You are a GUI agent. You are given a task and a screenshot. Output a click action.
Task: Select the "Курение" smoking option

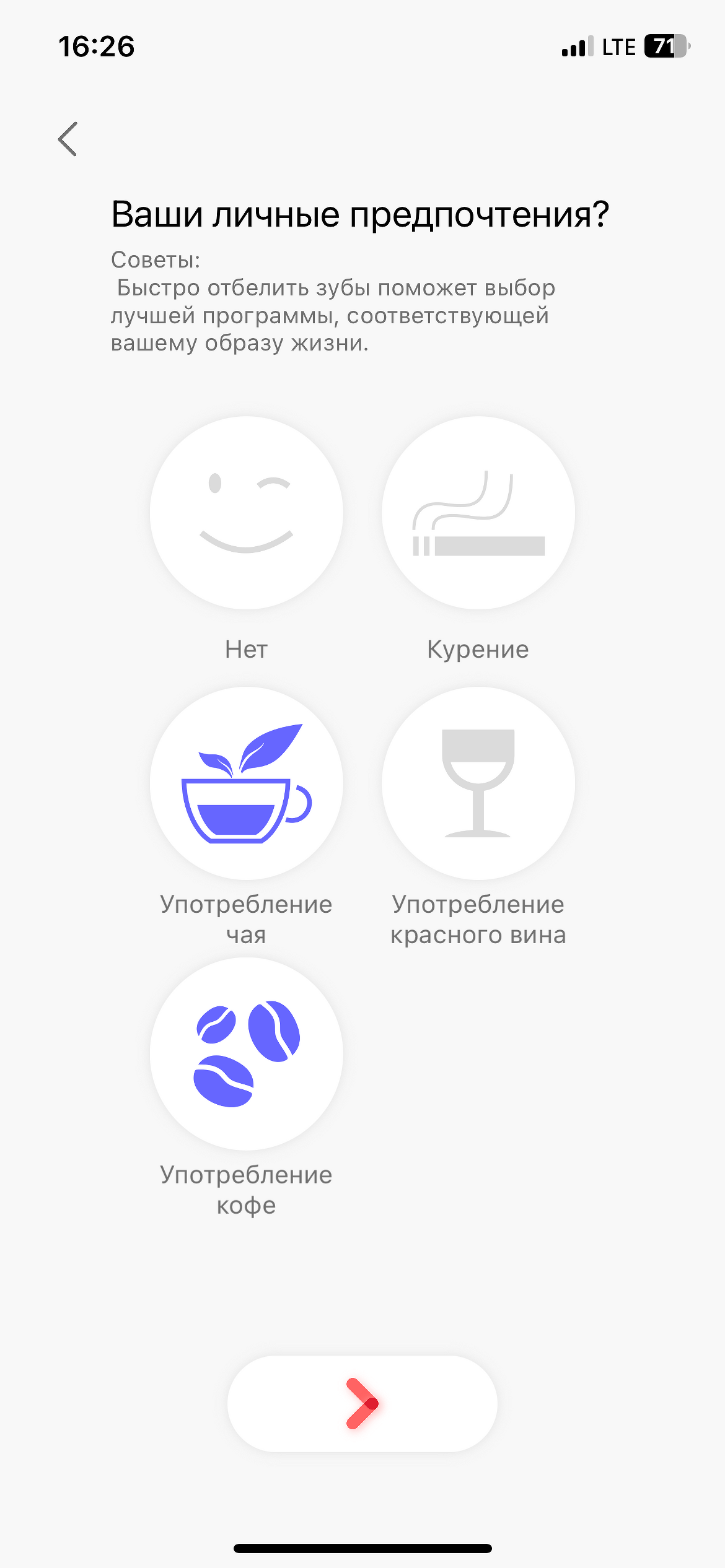point(478,513)
